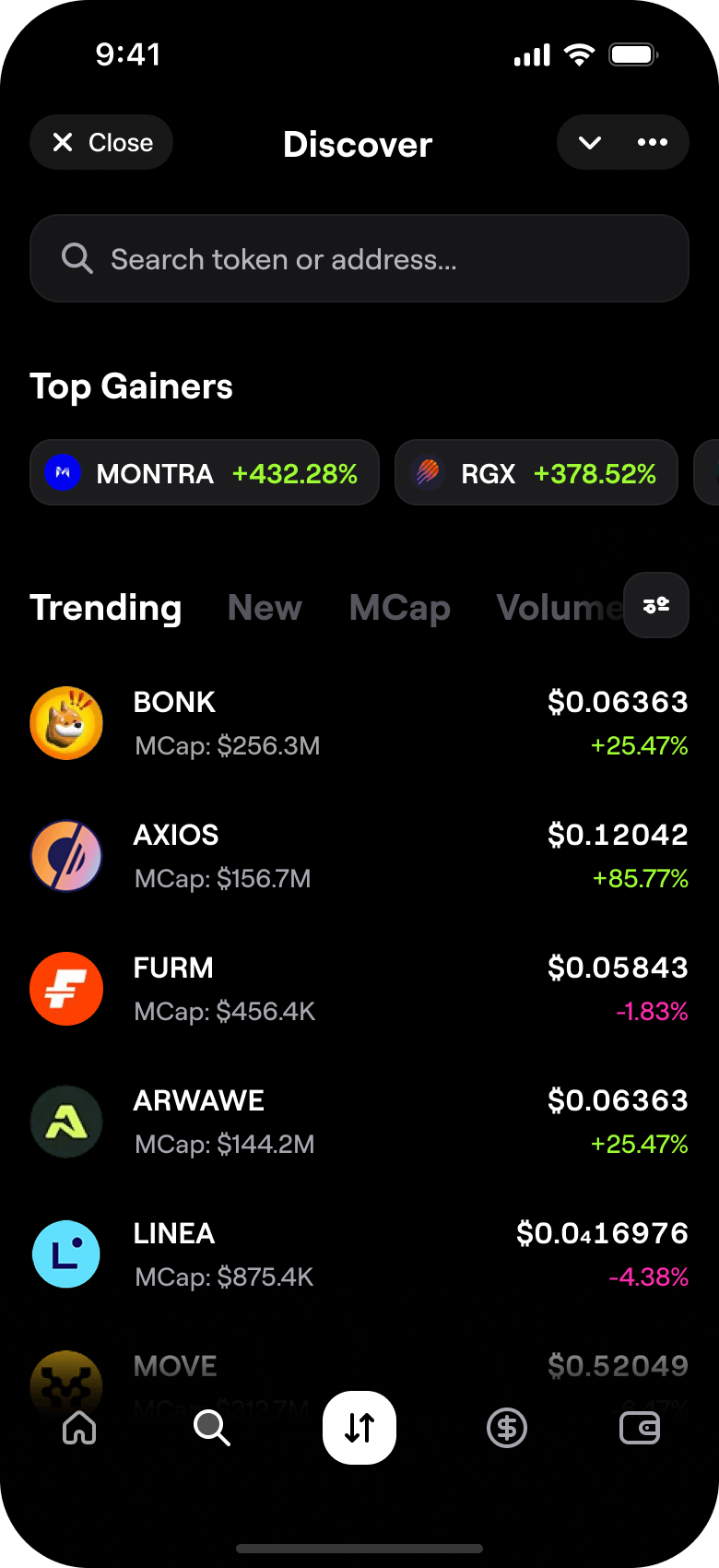Go to the home tab
The height and width of the screenshot is (1568, 719).
79,1428
